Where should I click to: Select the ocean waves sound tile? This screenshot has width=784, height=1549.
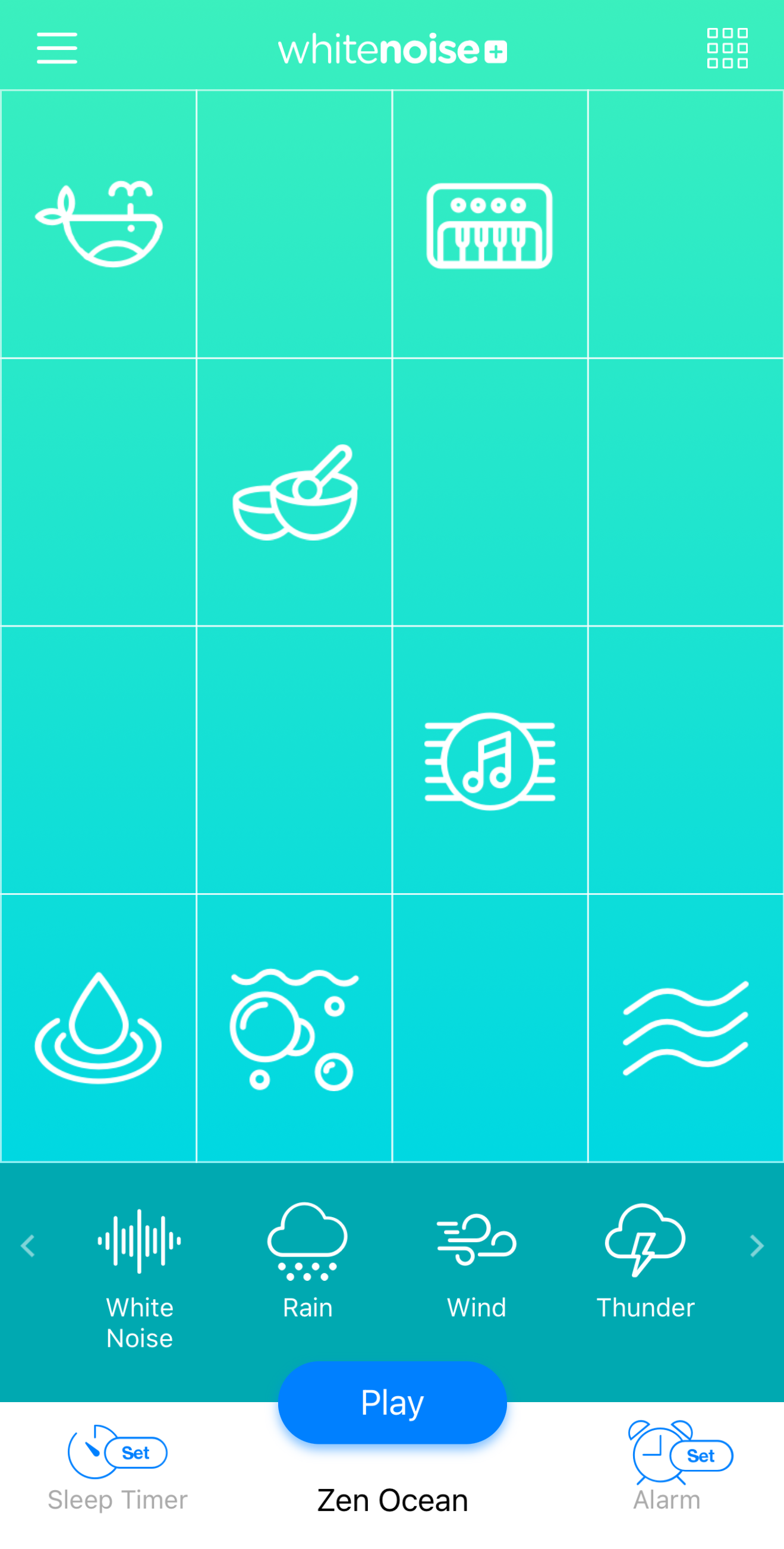(x=685, y=1028)
